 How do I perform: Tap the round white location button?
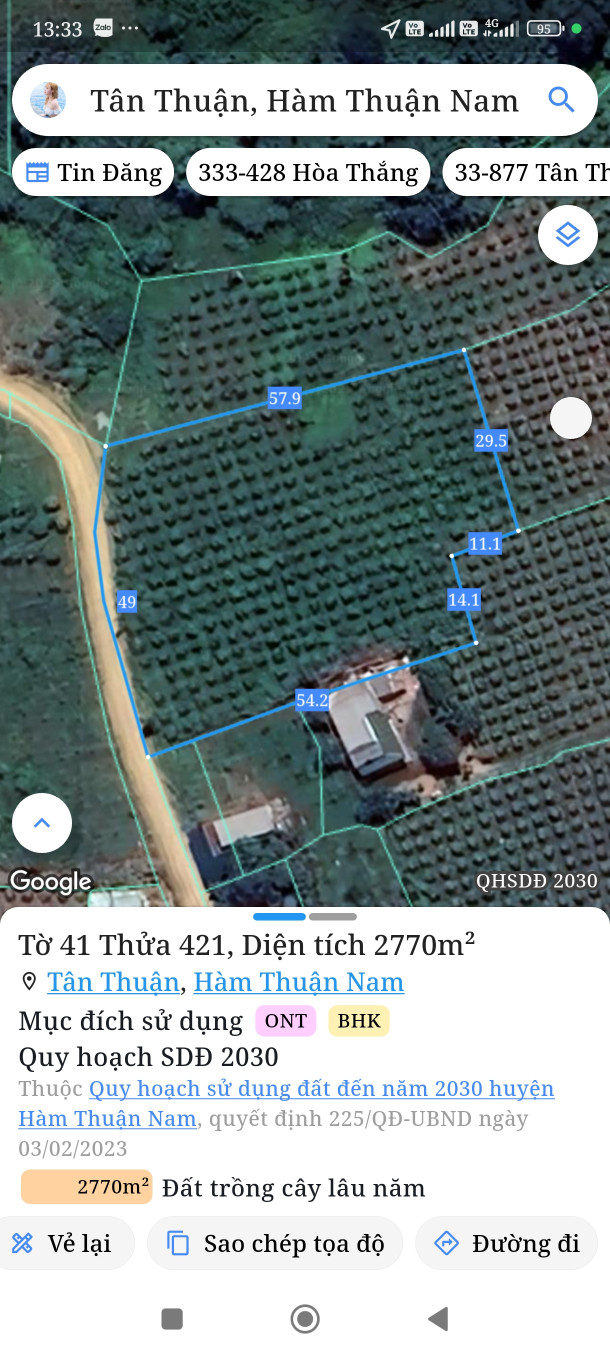[x=571, y=418]
